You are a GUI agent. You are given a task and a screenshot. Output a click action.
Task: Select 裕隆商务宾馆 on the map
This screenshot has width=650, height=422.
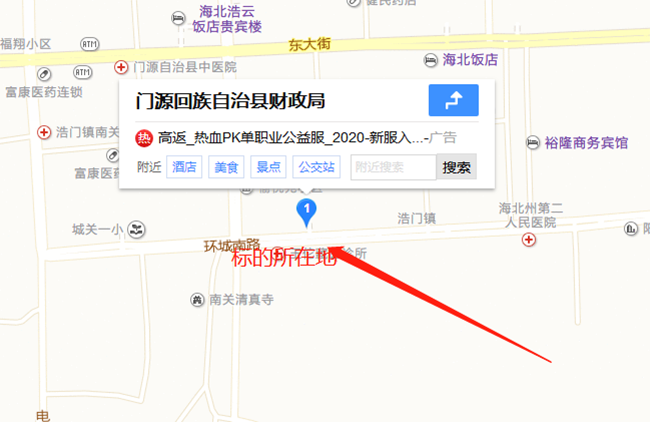(x=586, y=143)
